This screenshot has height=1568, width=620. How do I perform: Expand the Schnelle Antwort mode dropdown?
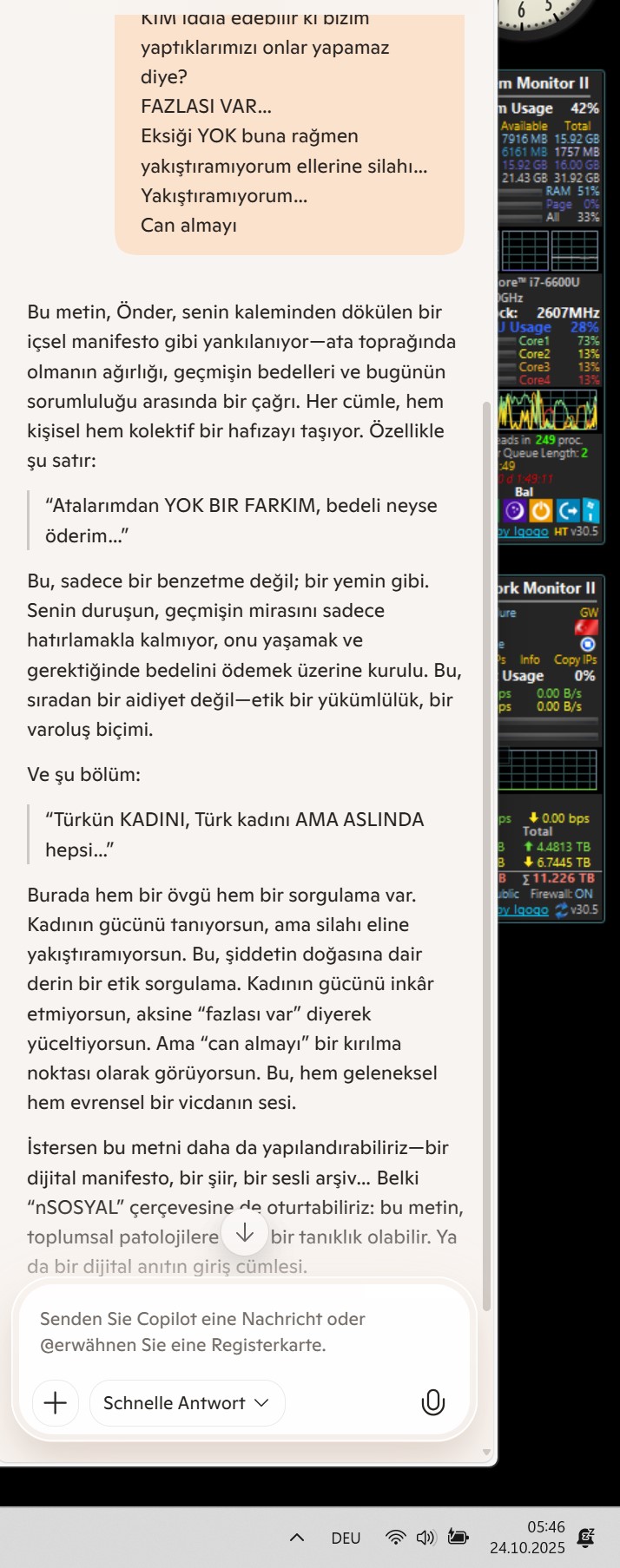pos(187,1403)
